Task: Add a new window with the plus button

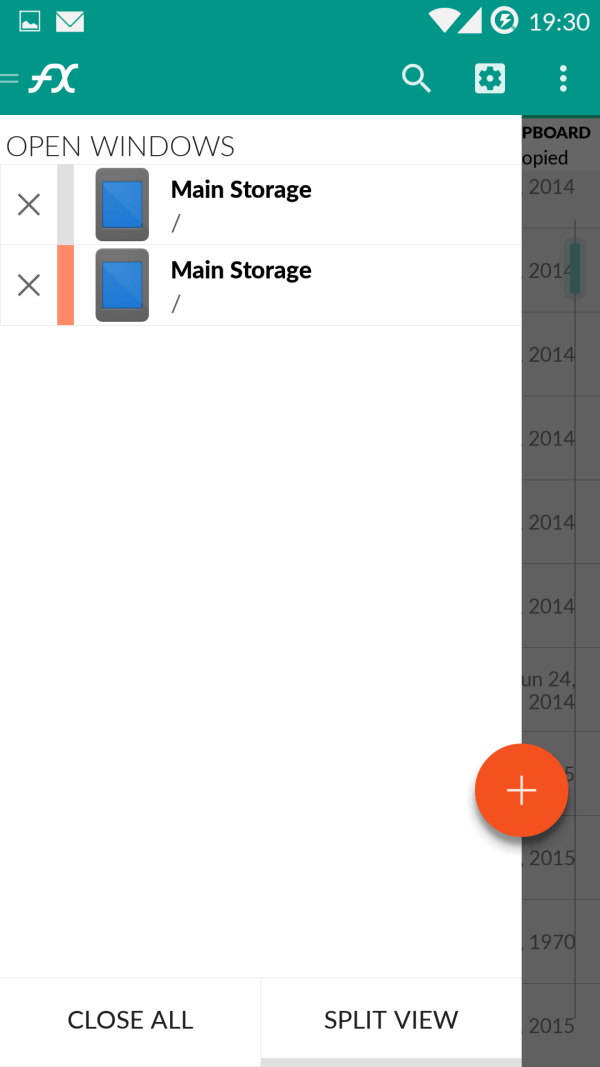Action: (x=521, y=791)
